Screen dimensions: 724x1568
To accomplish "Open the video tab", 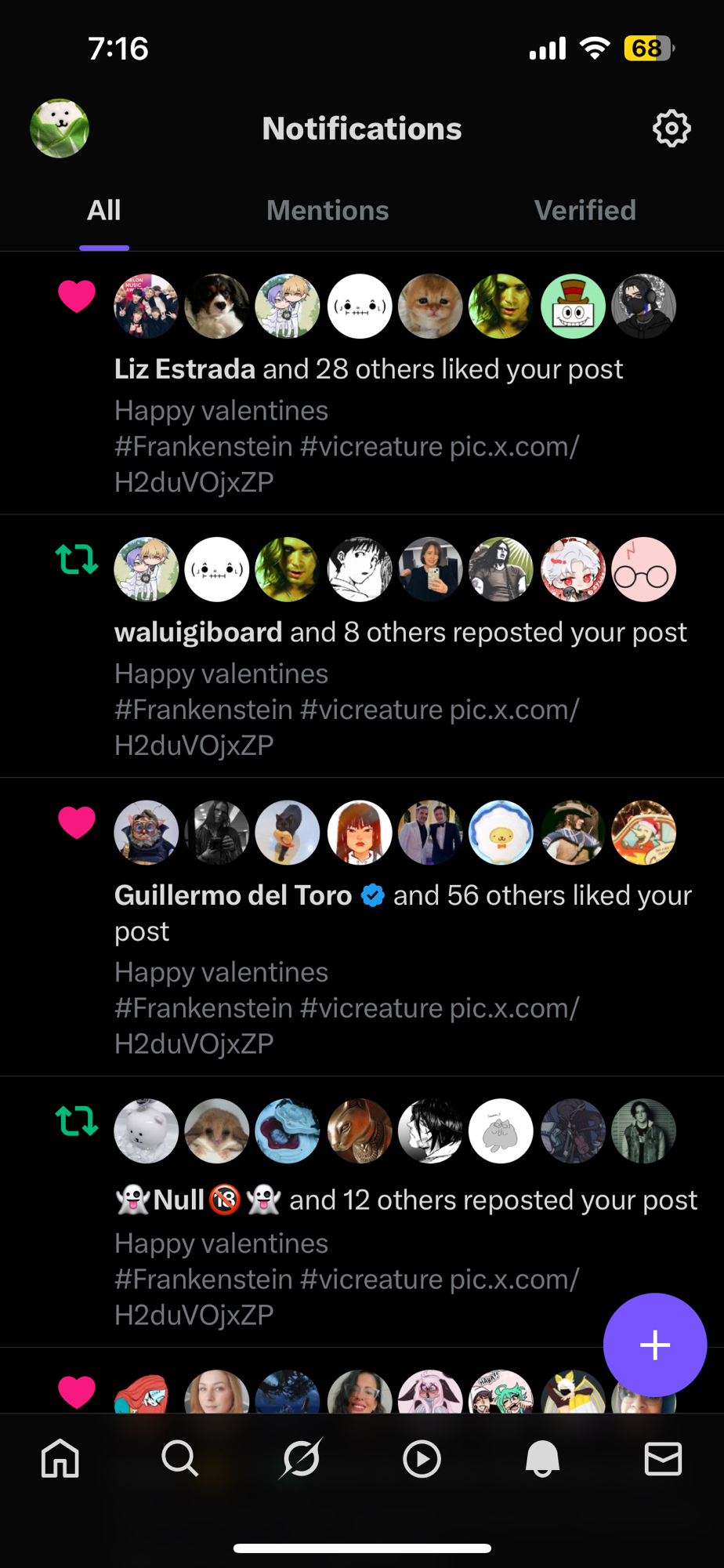I will [x=422, y=1459].
